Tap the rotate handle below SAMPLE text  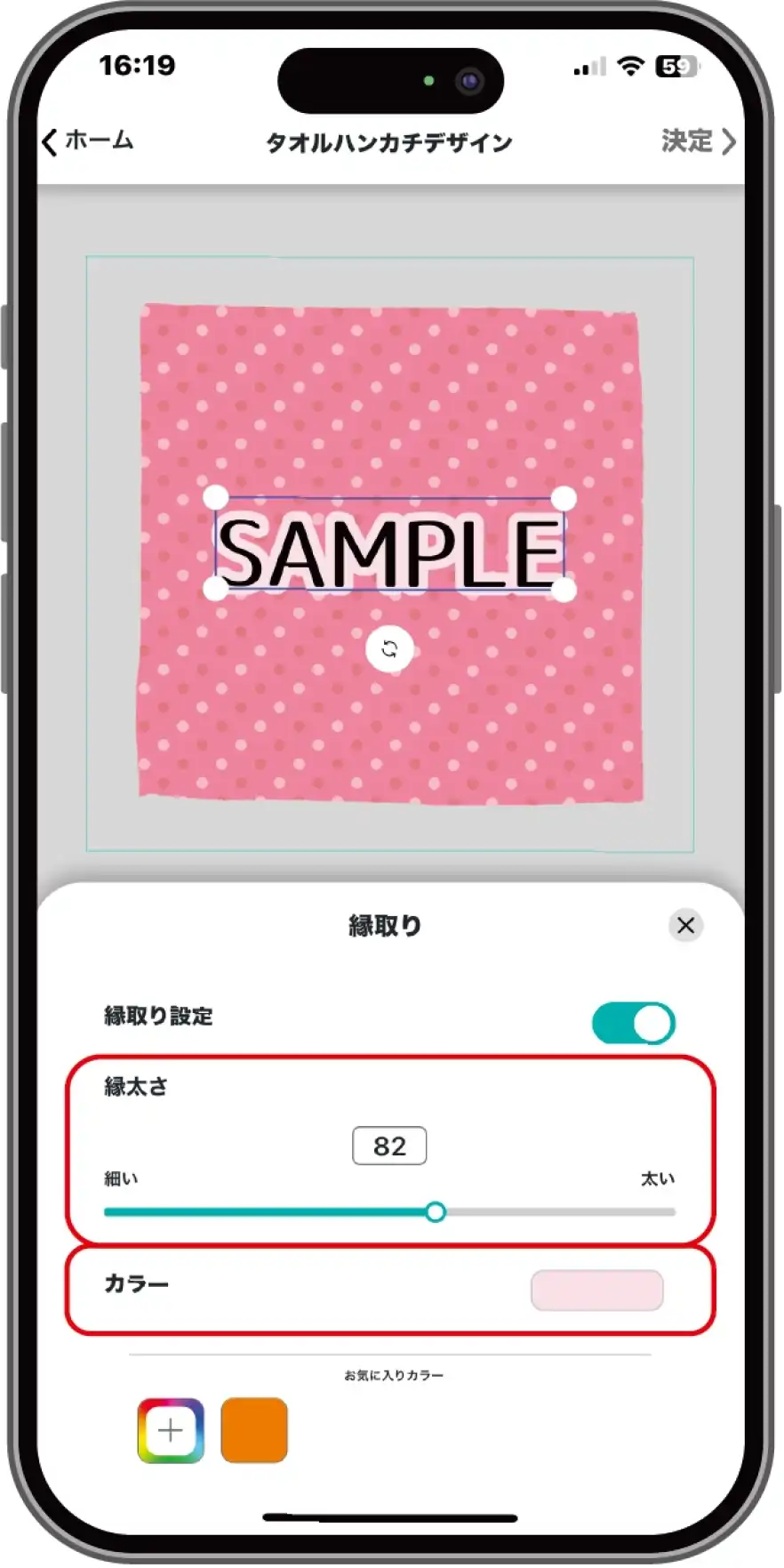(x=389, y=649)
